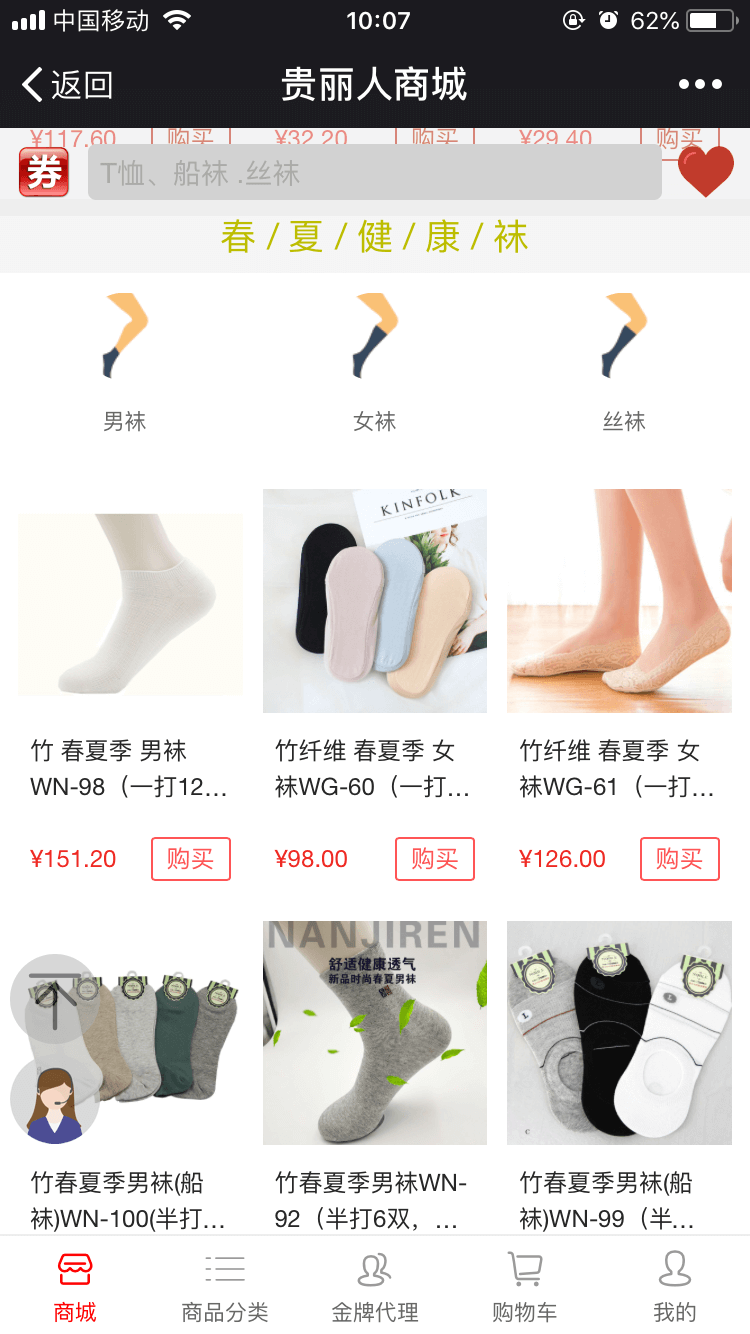Tap the T恤、船袜 search box
The image size is (750, 1334).
[375, 173]
